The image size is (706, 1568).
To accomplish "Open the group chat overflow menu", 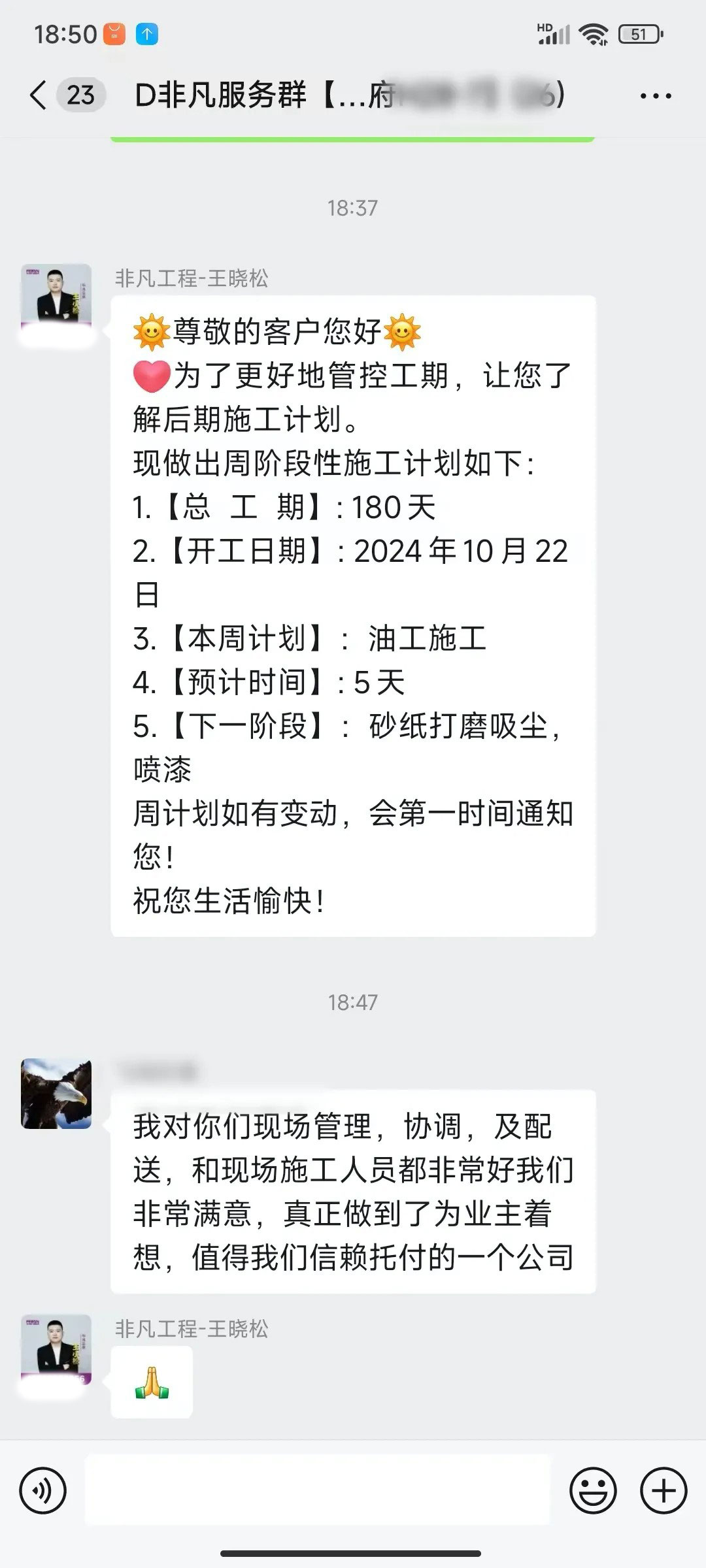I will click(655, 96).
